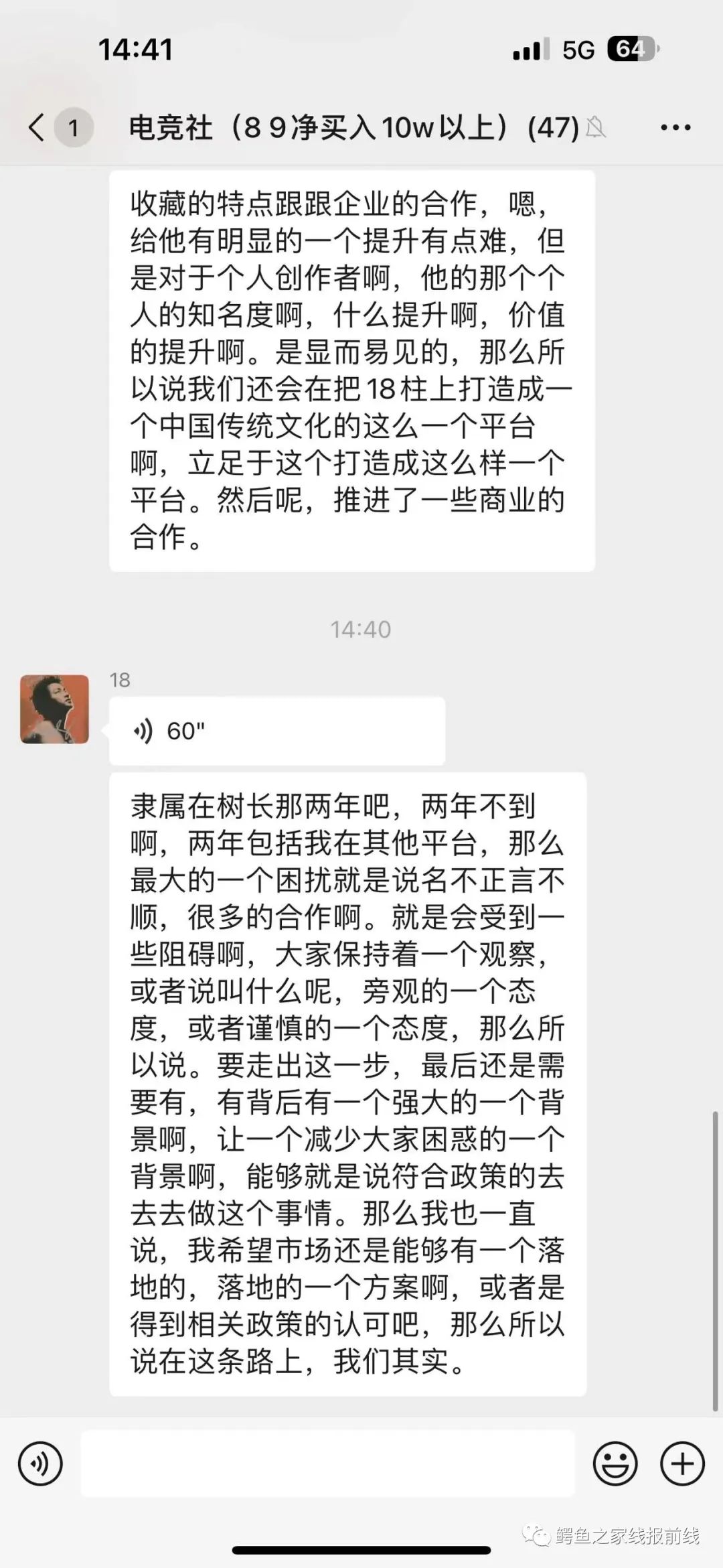The width and height of the screenshot is (723, 1568).
Task: Open the profile avatar of user 18
Action: pyautogui.click(x=55, y=709)
